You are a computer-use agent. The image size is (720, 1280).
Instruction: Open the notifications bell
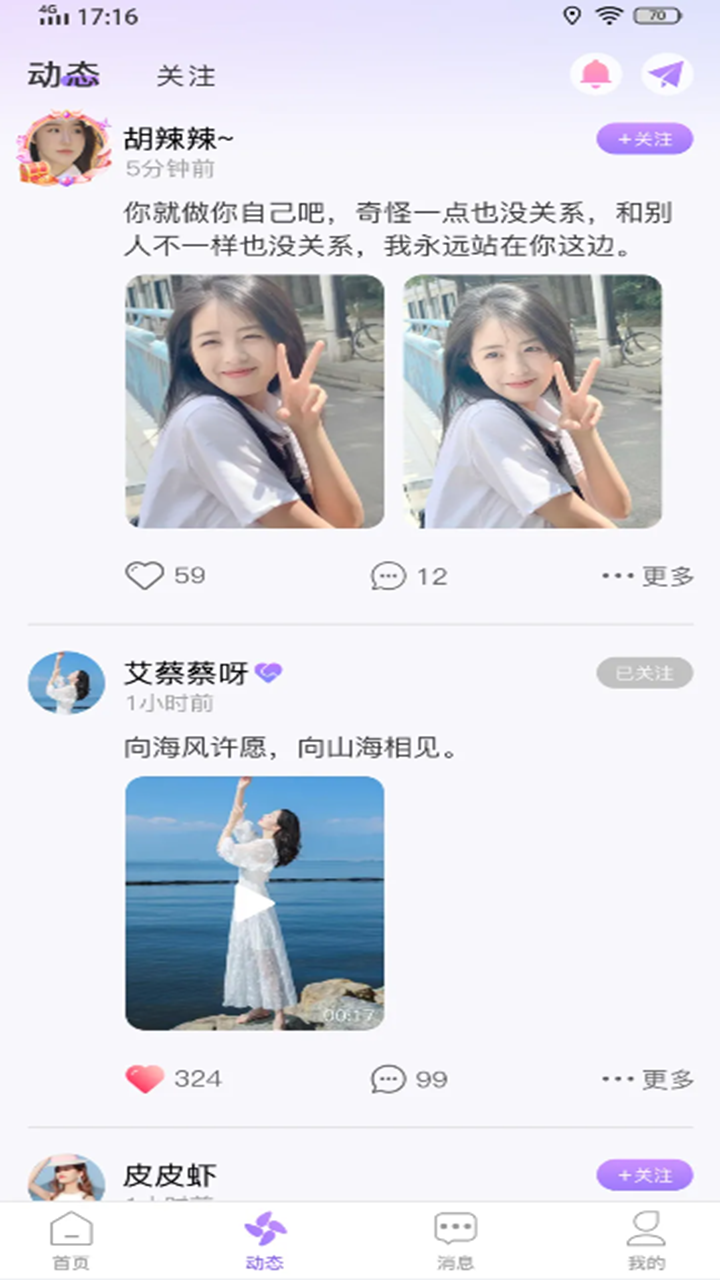tap(595, 74)
